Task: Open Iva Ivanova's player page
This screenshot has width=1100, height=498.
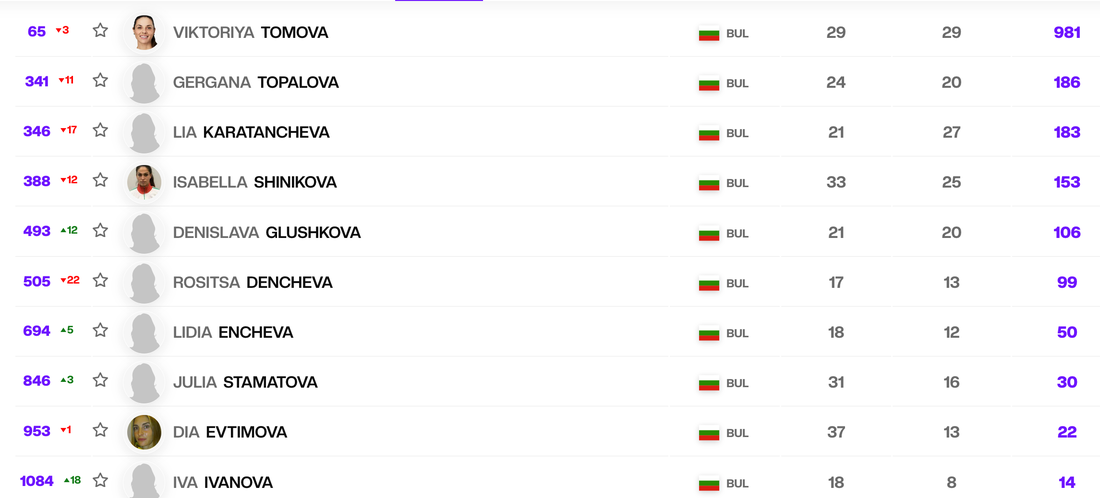Action: [x=222, y=482]
